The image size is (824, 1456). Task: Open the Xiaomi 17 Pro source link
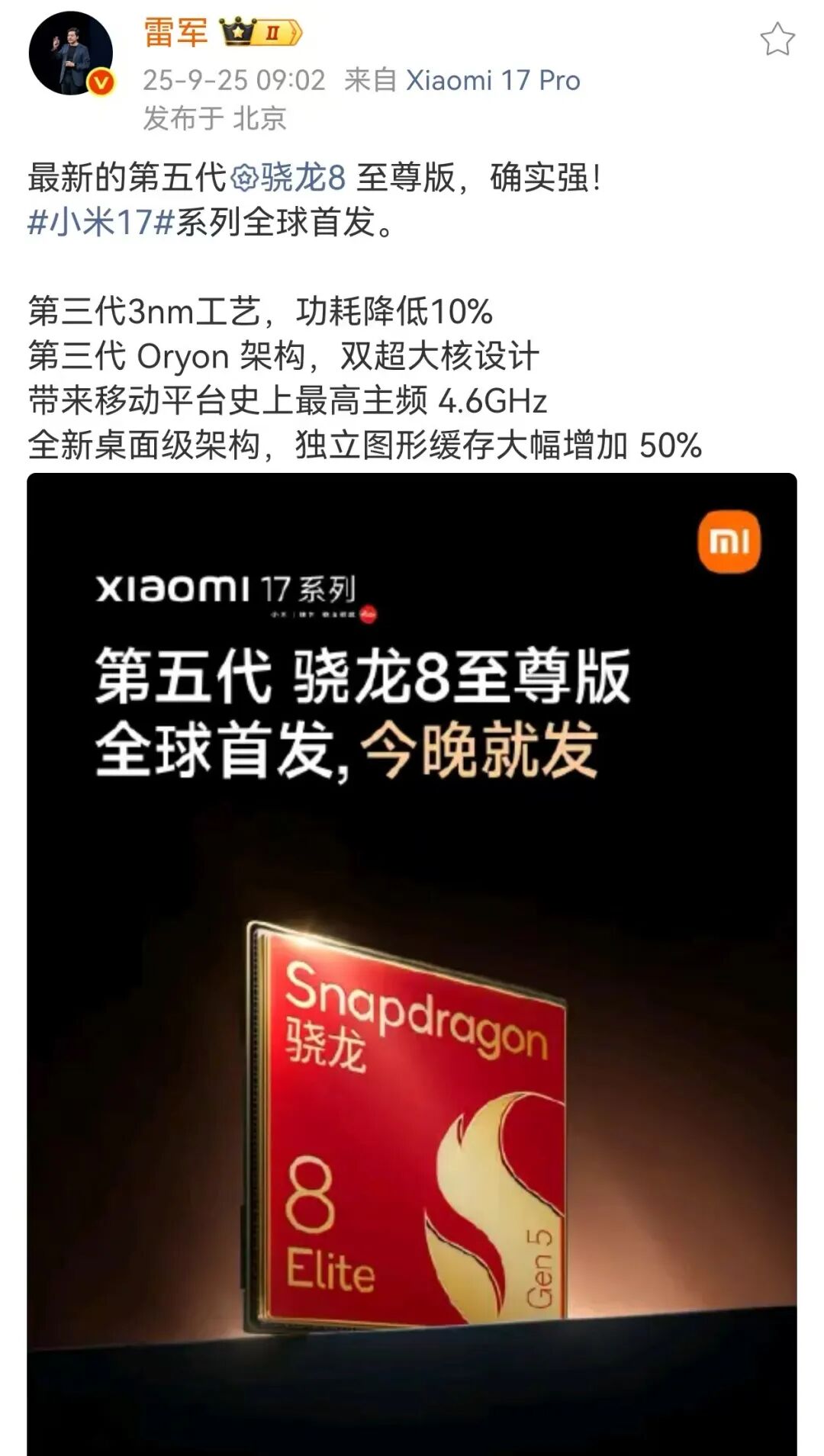pos(493,80)
